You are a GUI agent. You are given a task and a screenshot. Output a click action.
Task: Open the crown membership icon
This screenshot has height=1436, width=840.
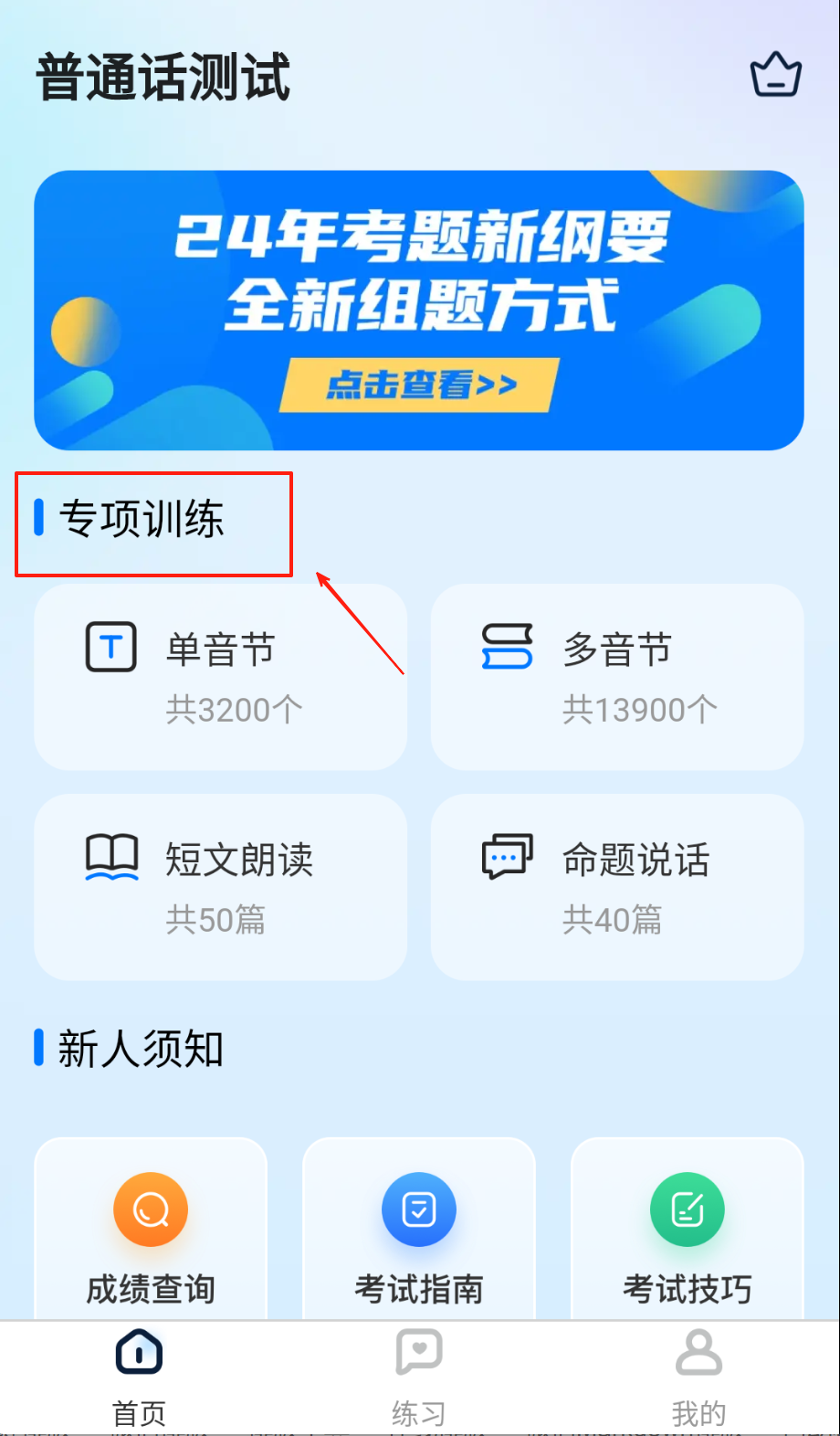pyautogui.click(x=775, y=76)
